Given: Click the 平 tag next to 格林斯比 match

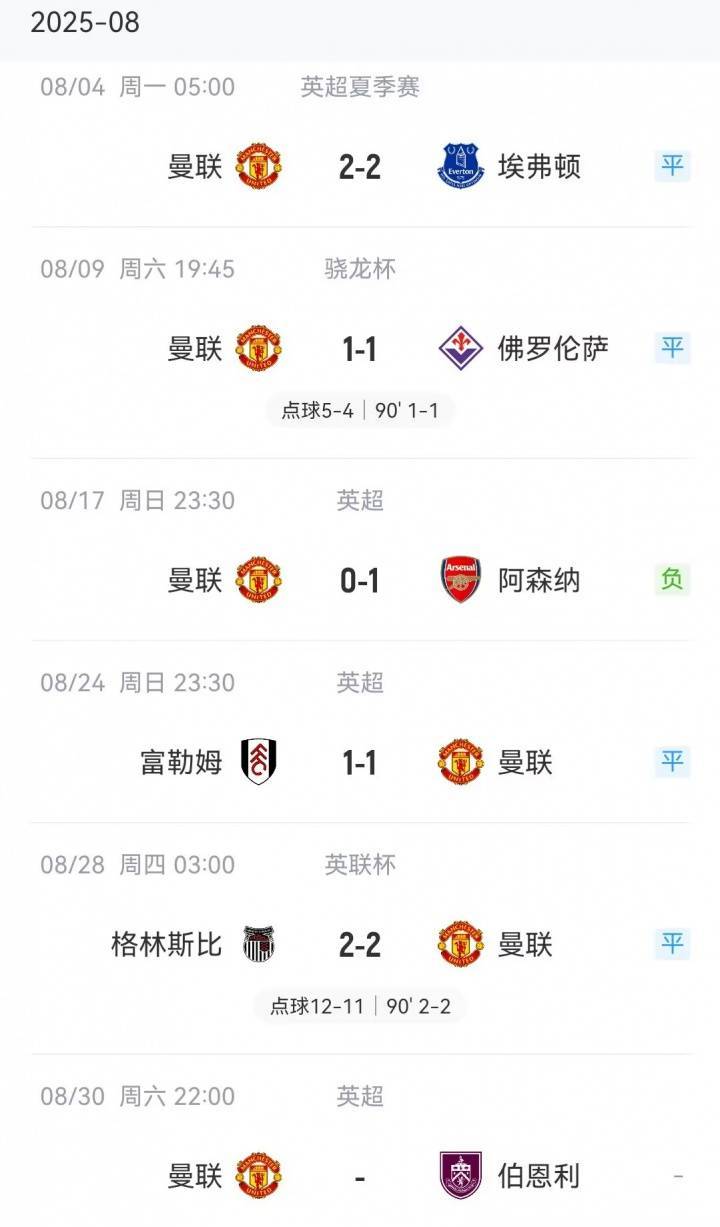Looking at the screenshot, I should coord(674,942).
